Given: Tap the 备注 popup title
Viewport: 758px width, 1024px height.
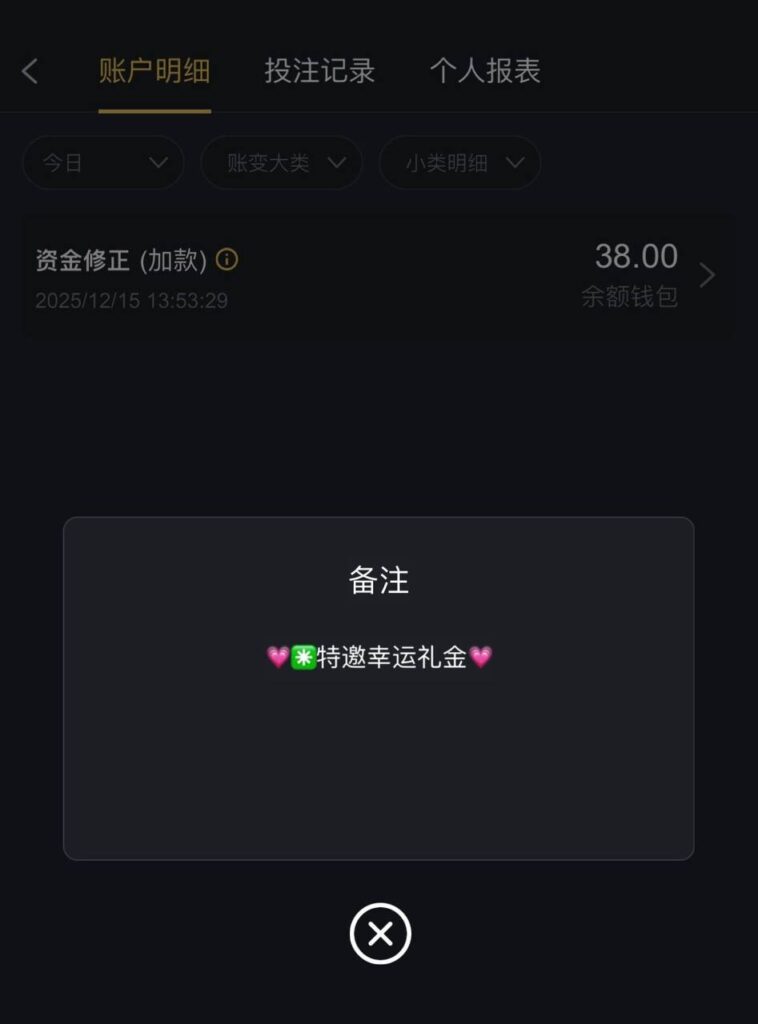Looking at the screenshot, I should (x=379, y=581).
